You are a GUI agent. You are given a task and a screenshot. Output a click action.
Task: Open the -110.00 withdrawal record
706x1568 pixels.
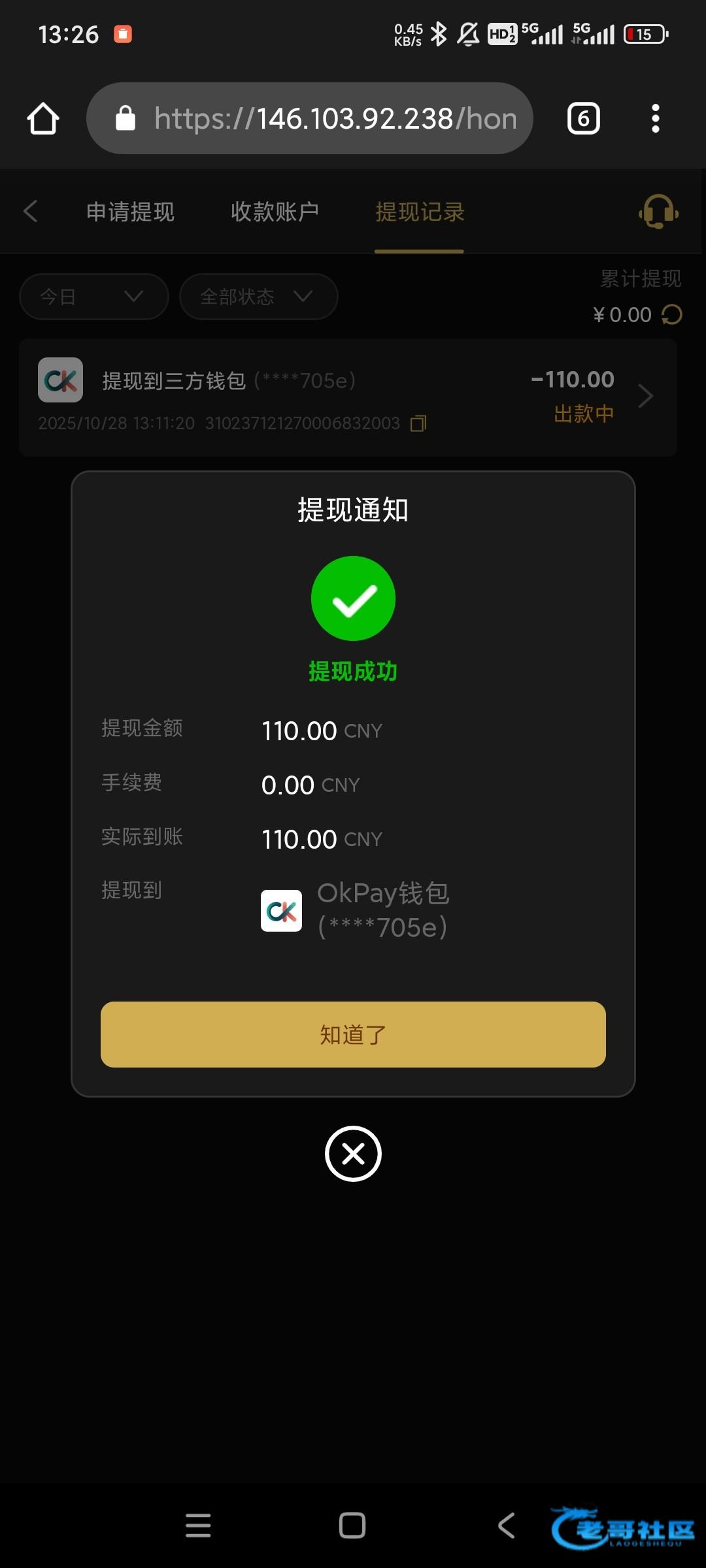348,397
